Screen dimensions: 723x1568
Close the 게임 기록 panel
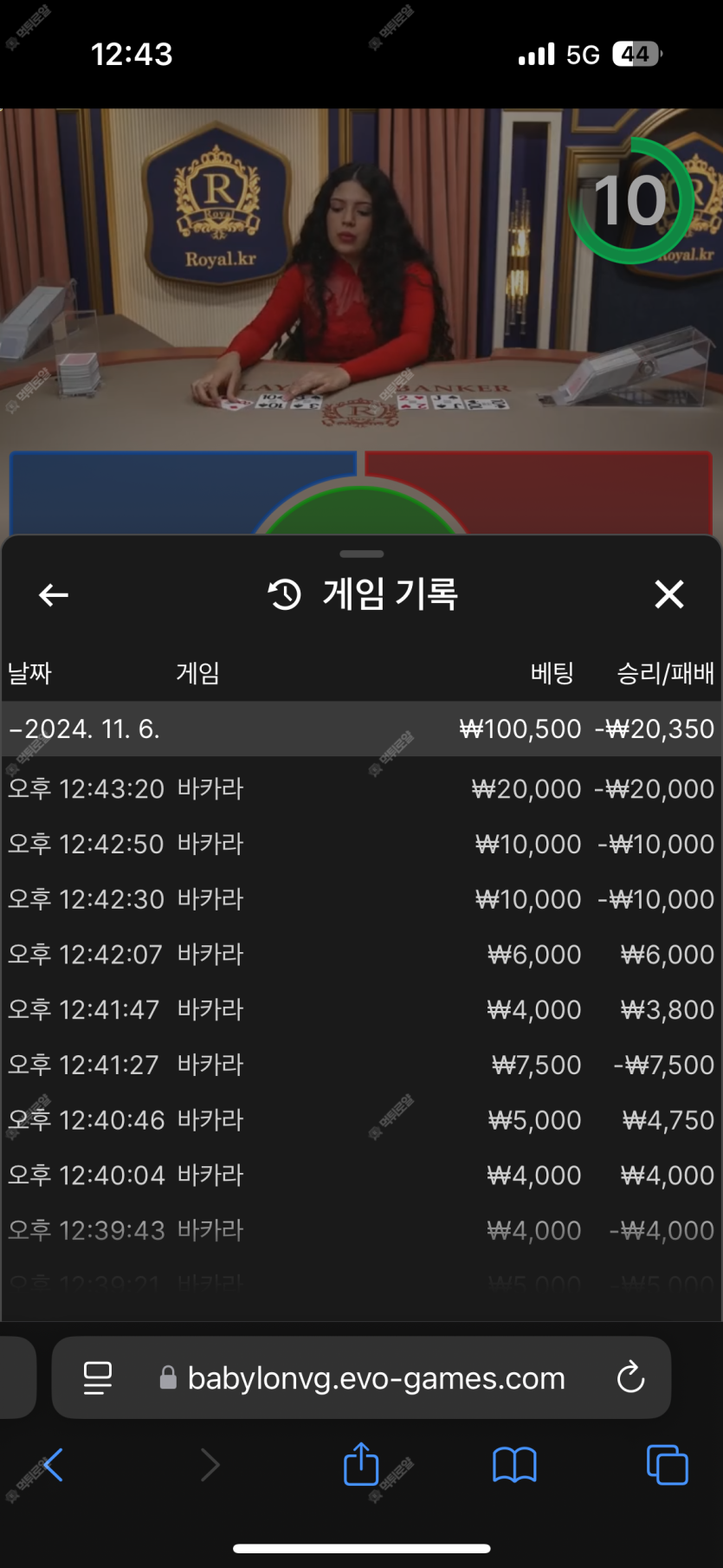pos(669,595)
